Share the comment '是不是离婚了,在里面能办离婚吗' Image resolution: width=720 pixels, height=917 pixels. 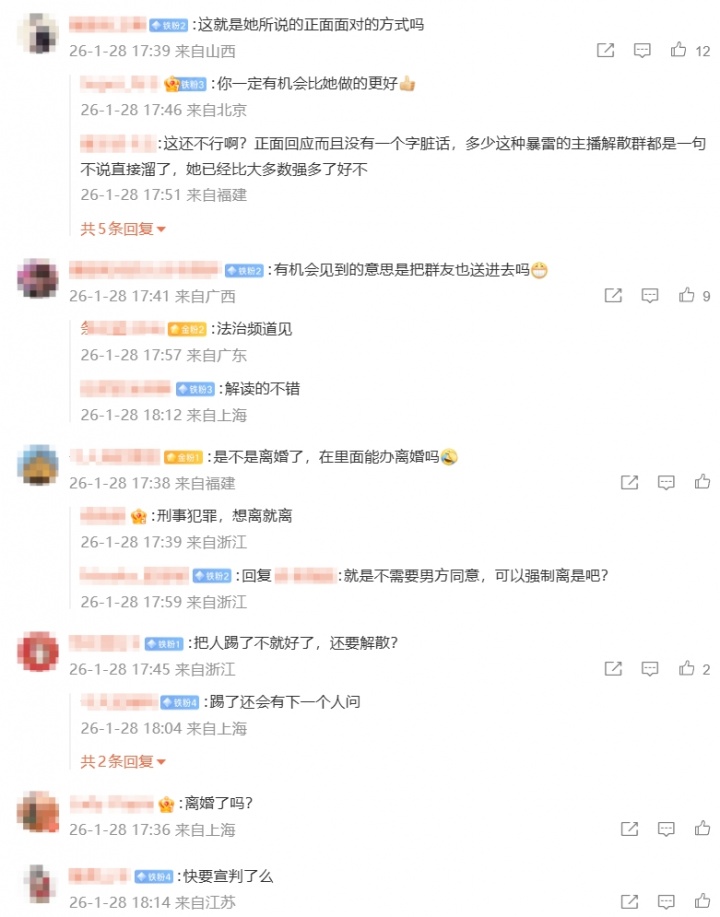click(x=629, y=482)
